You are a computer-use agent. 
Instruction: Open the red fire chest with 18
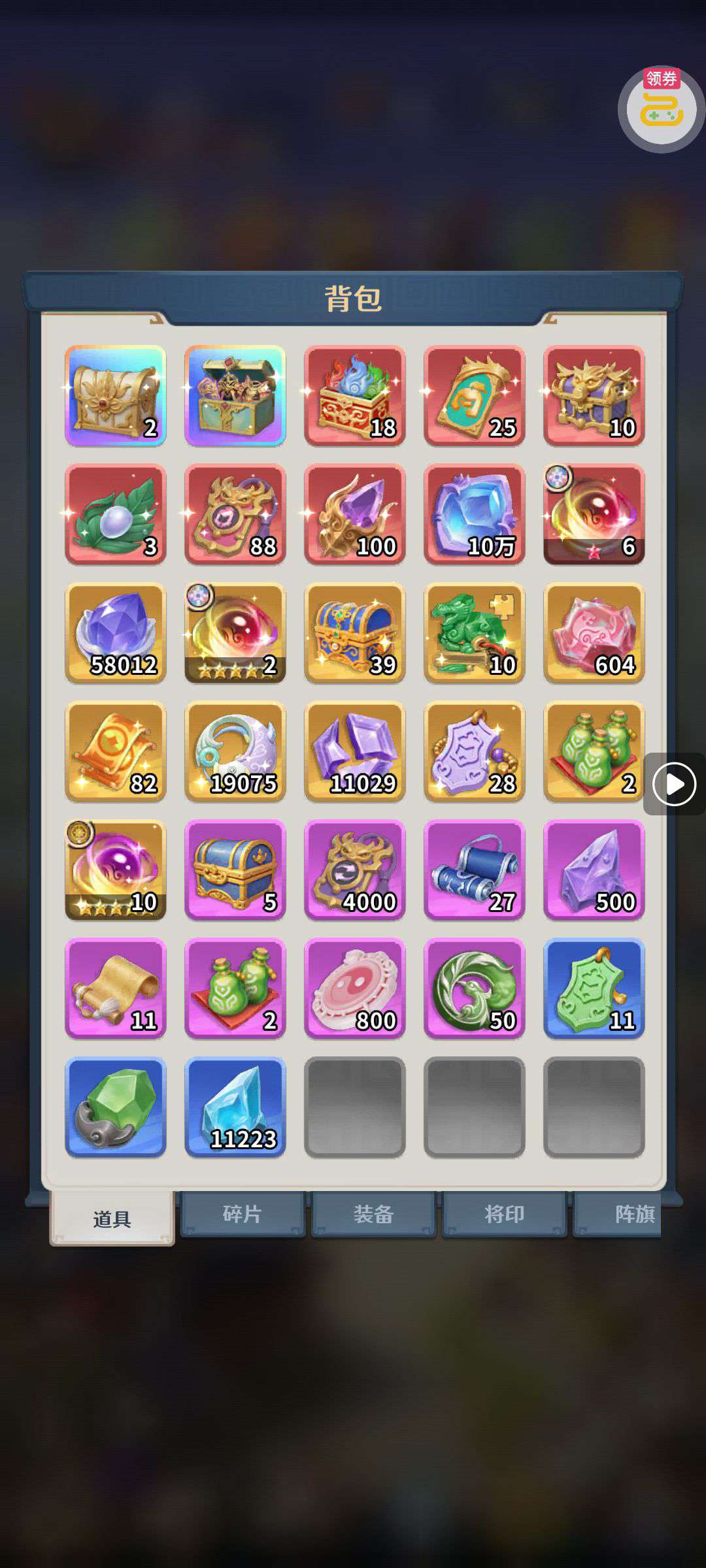click(354, 395)
